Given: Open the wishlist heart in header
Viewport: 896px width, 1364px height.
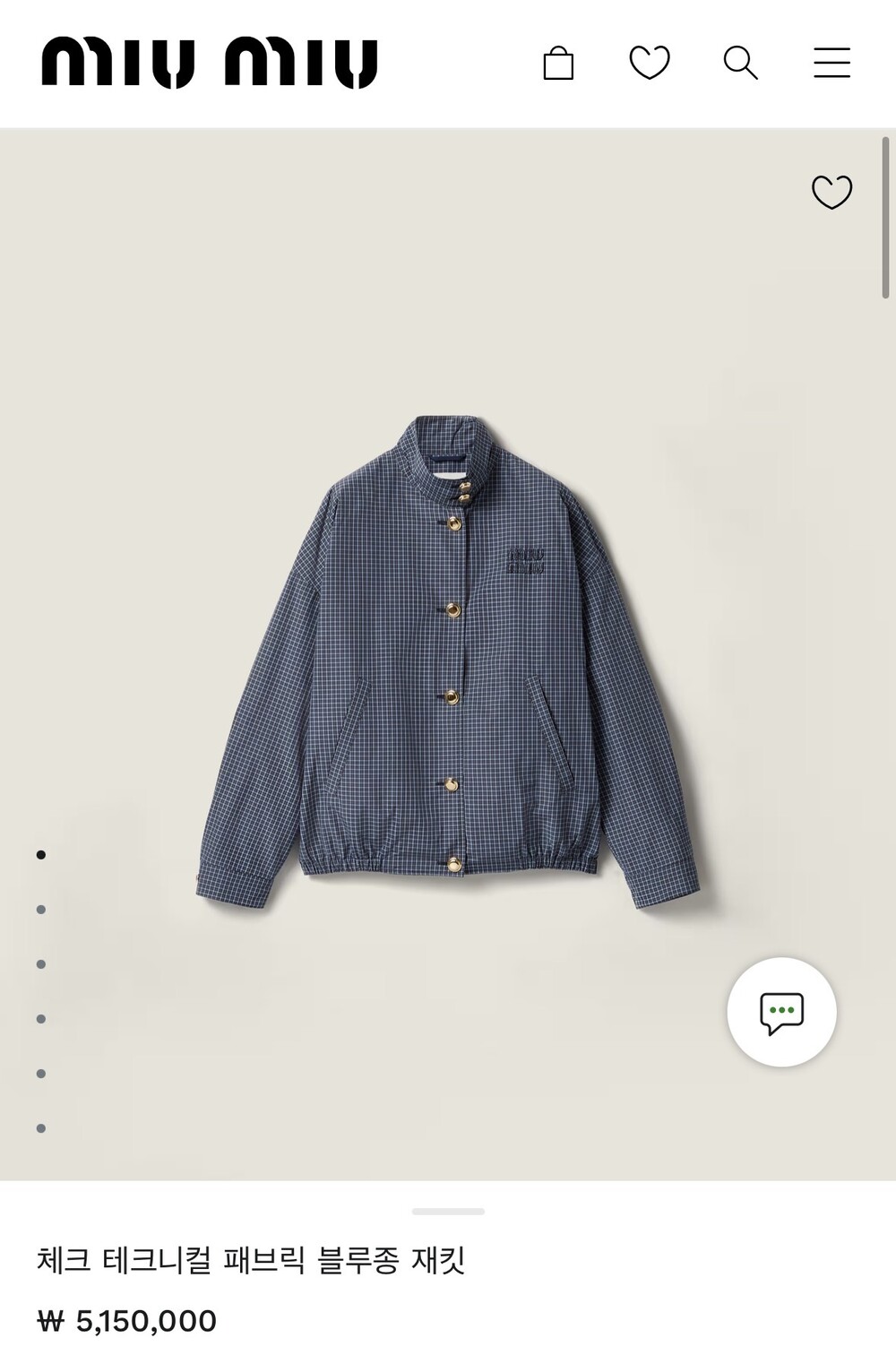Looking at the screenshot, I should [x=650, y=64].
